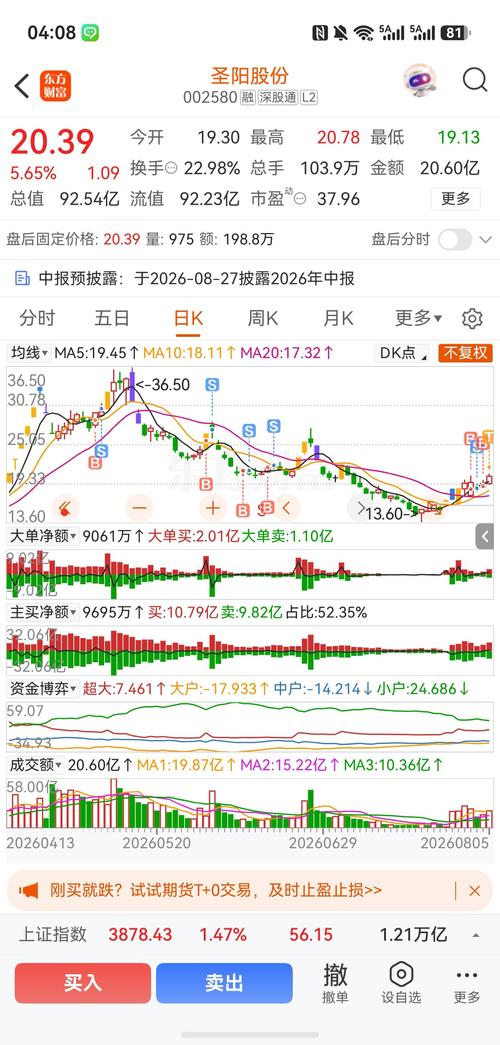Switch to the 周K chart tab
This screenshot has width=500, height=1045.
tap(263, 318)
